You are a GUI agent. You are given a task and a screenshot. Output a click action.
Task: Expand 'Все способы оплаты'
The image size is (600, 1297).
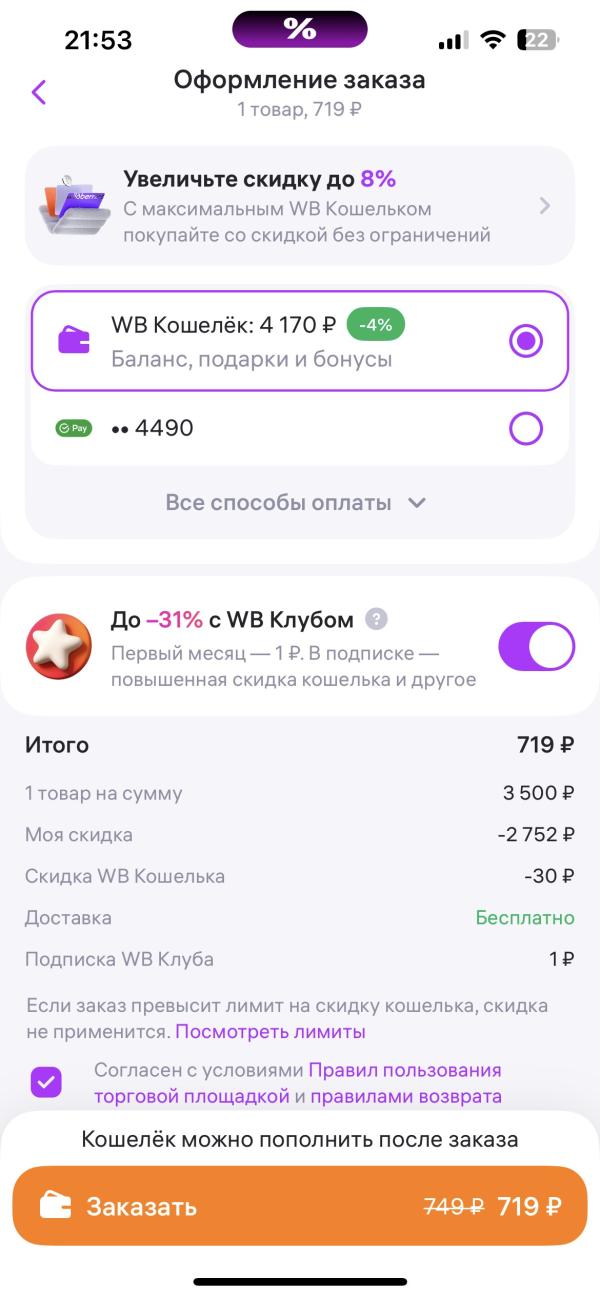(296, 503)
